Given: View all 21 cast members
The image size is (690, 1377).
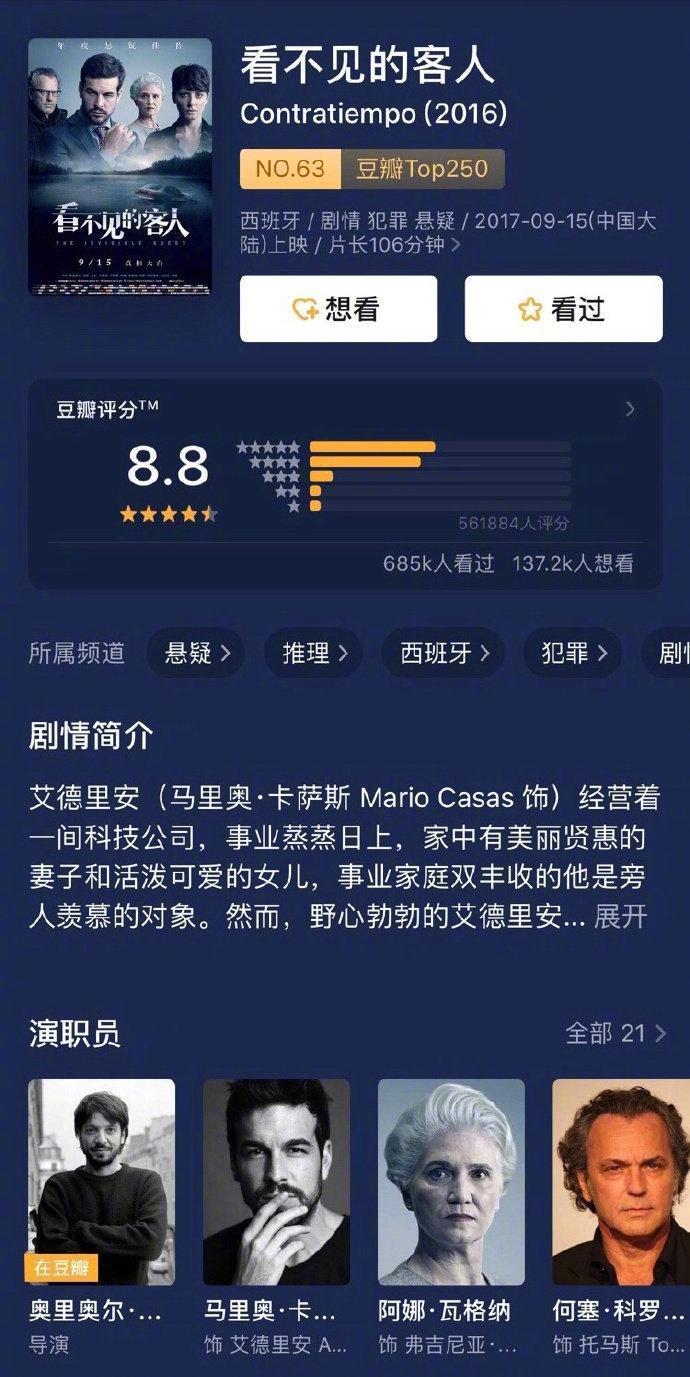Looking at the screenshot, I should [x=614, y=1033].
